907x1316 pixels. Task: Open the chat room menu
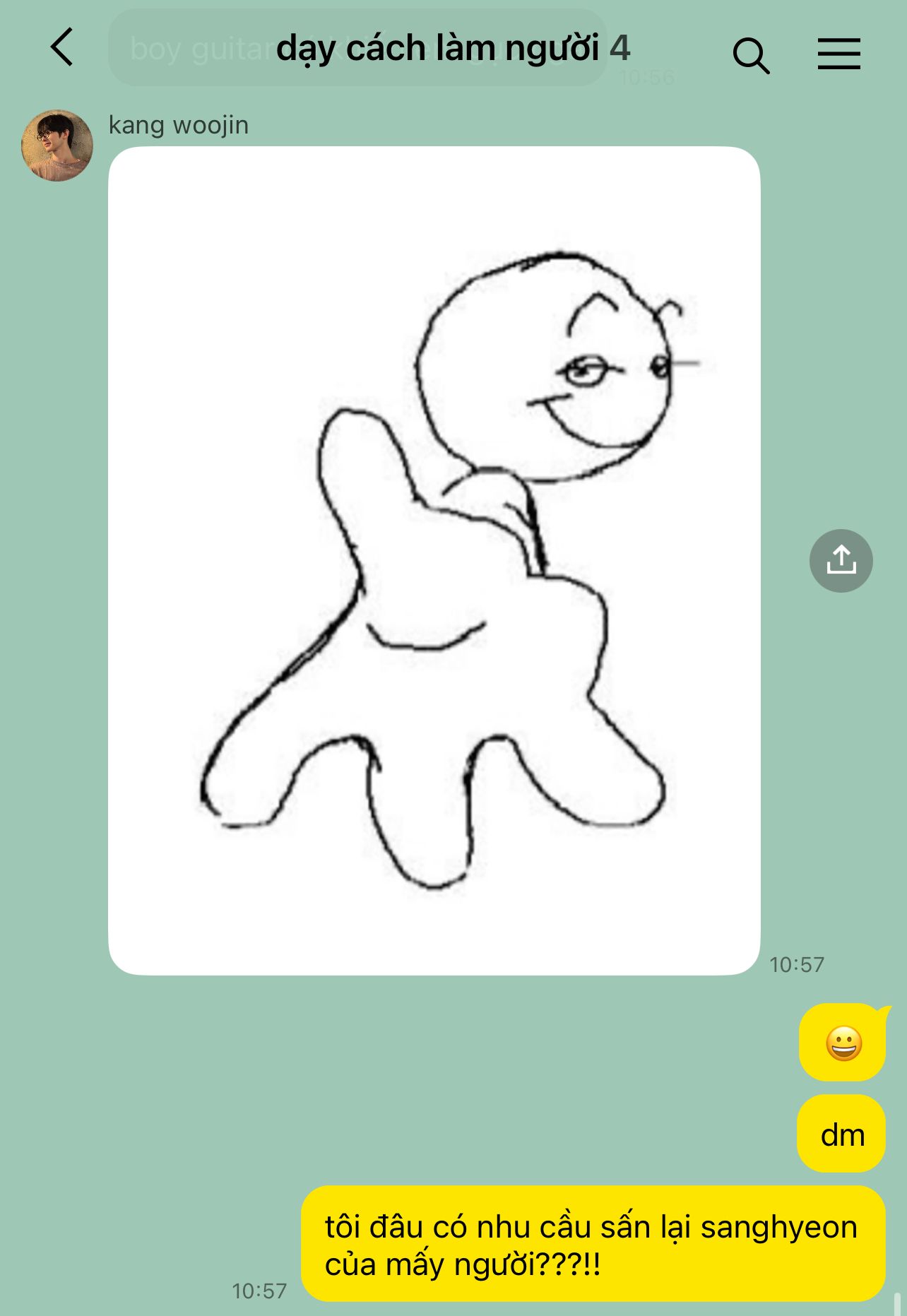[838, 54]
